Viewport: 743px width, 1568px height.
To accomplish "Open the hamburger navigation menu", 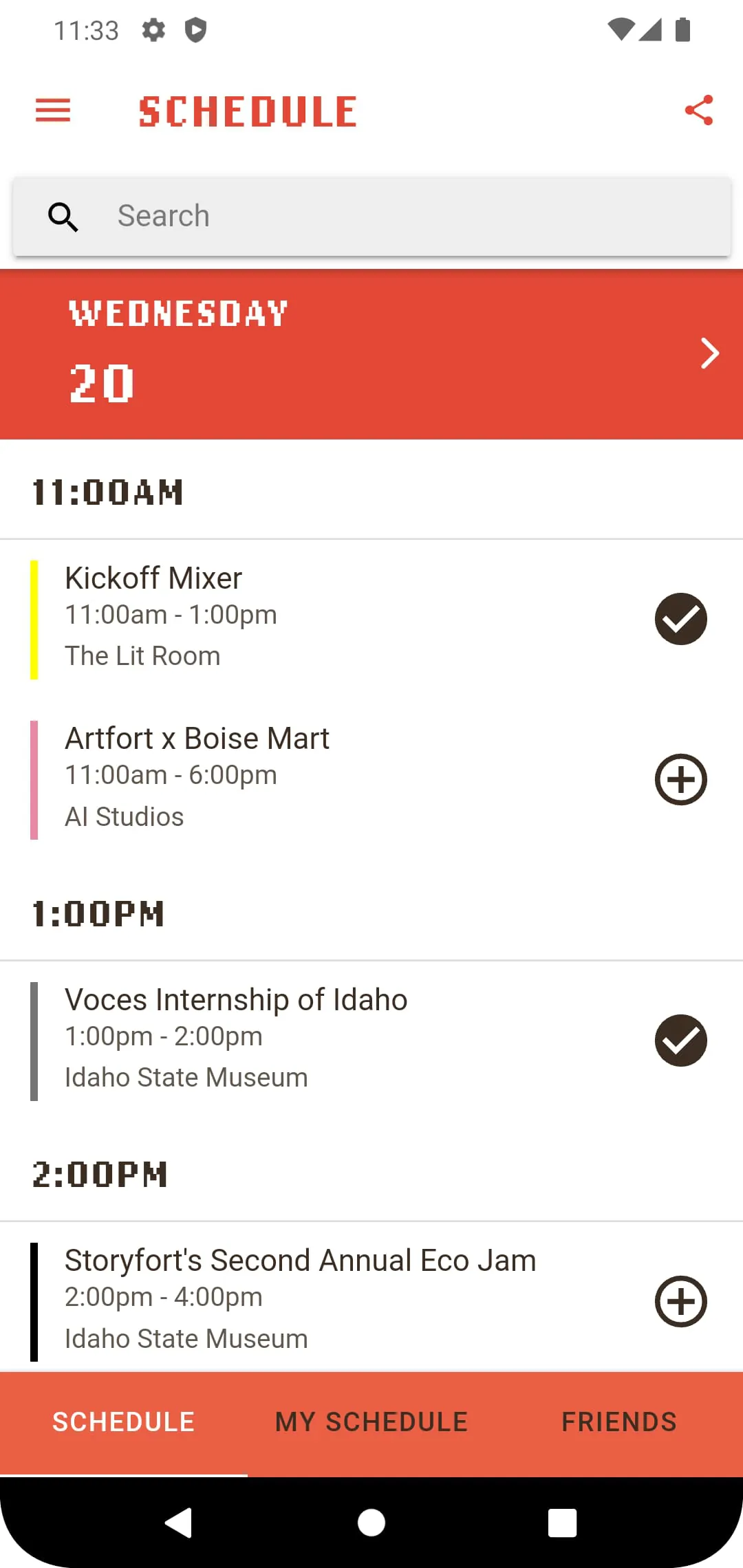I will 52,110.
